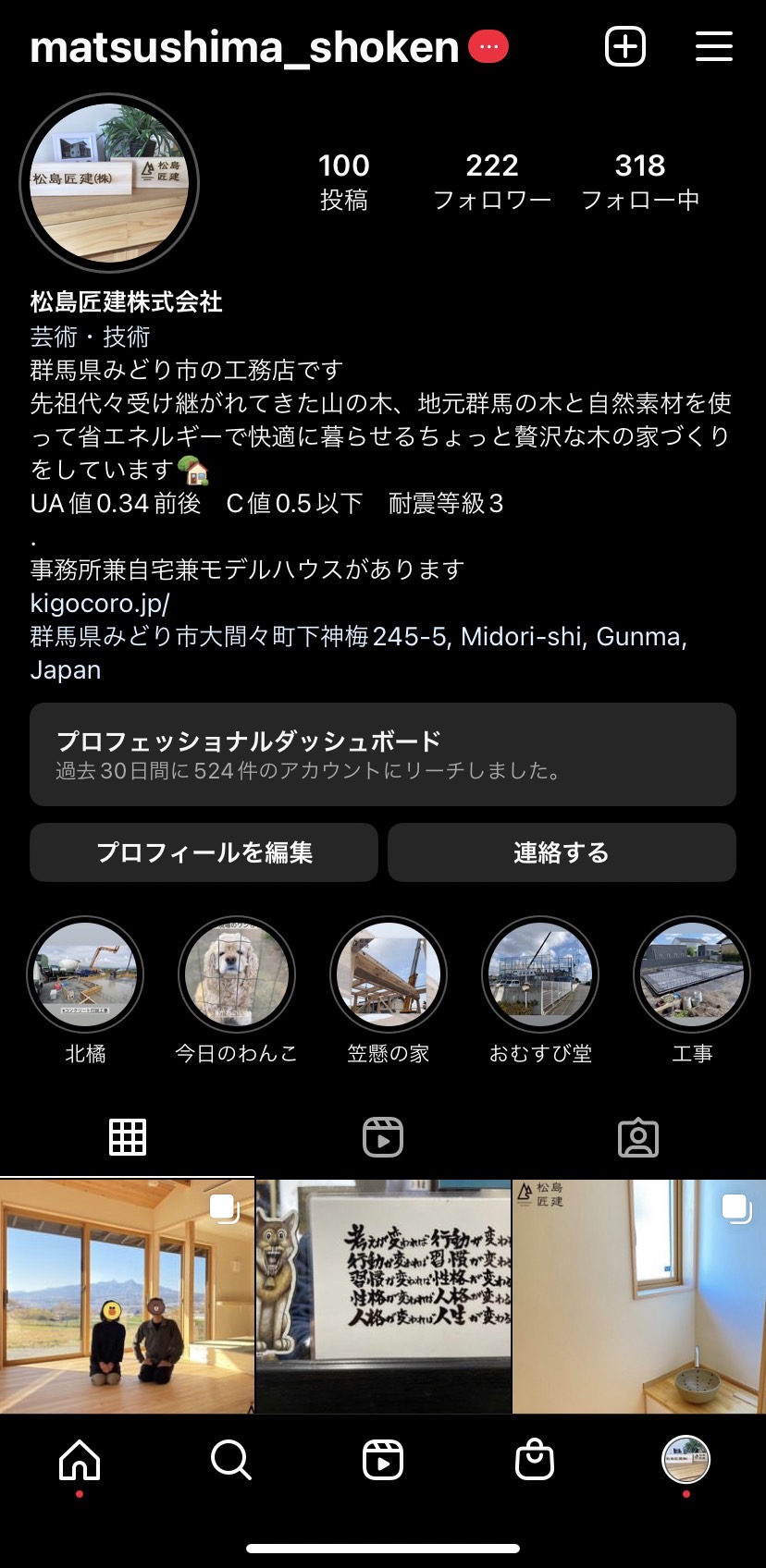Open the create new post plus icon

tap(624, 46)
